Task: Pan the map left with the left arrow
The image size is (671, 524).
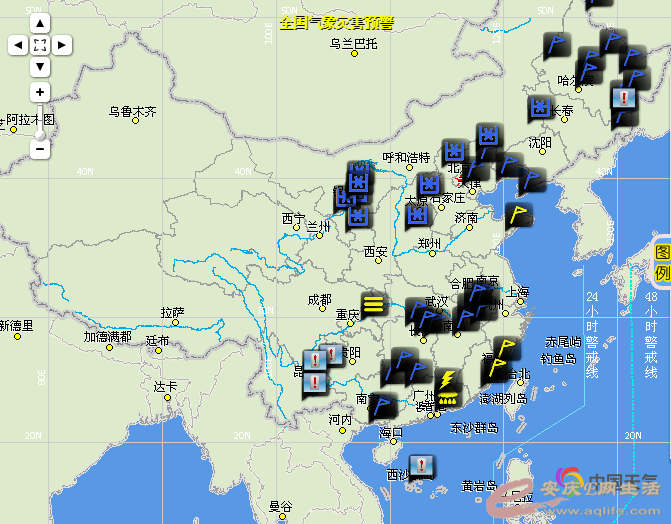Action: tap(17, 44)
